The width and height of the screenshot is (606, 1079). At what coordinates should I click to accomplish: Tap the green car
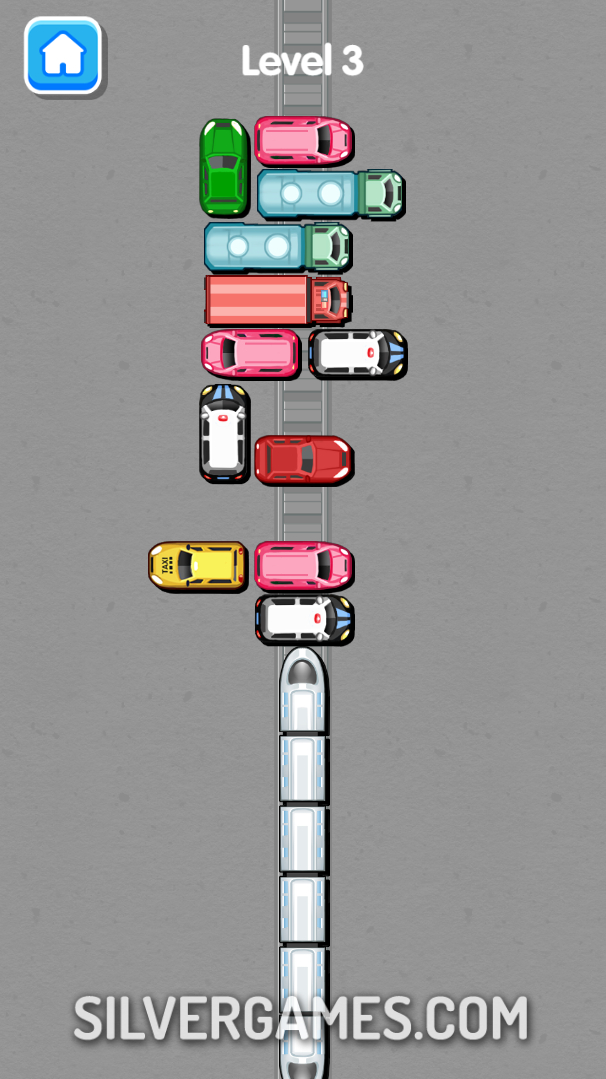224,167
